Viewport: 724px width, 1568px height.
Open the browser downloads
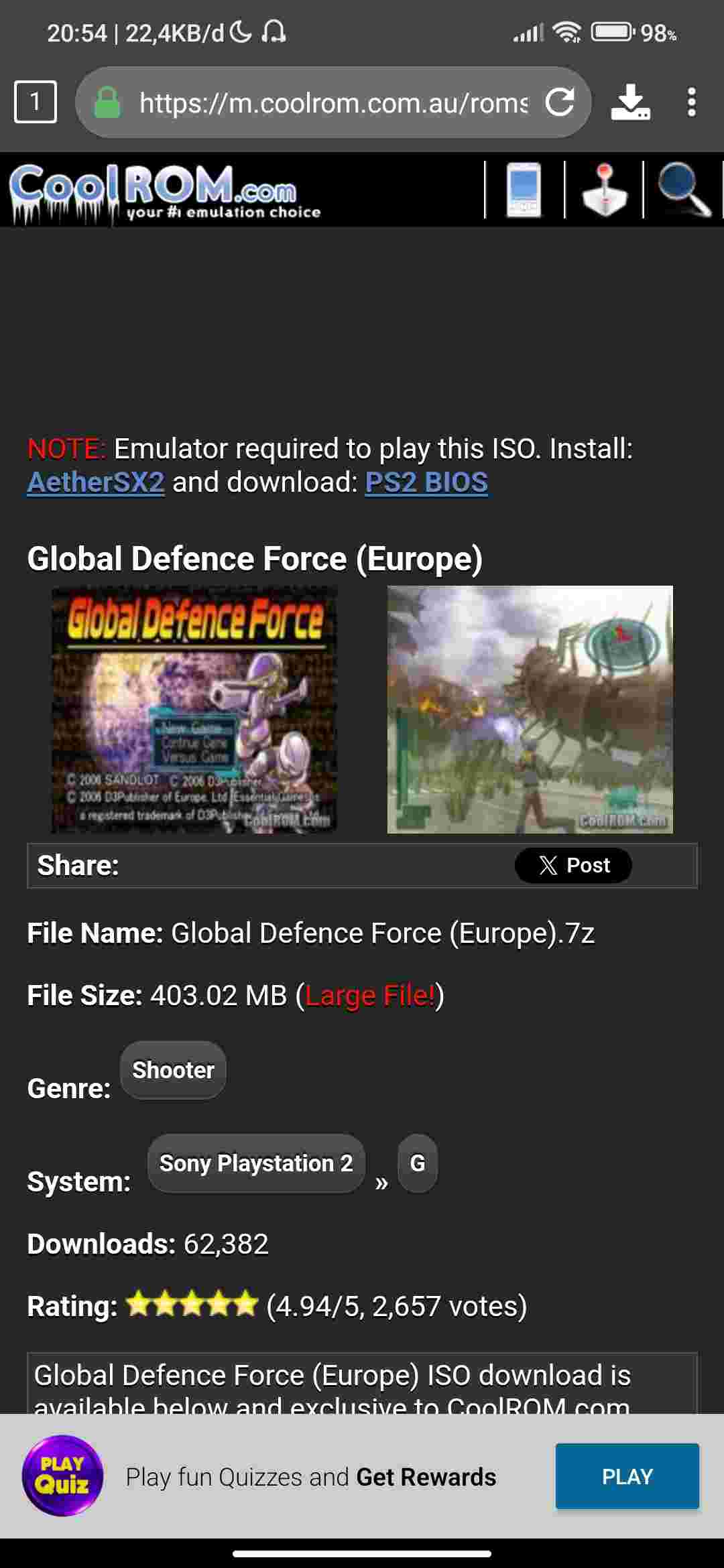[x=630, y=103]
